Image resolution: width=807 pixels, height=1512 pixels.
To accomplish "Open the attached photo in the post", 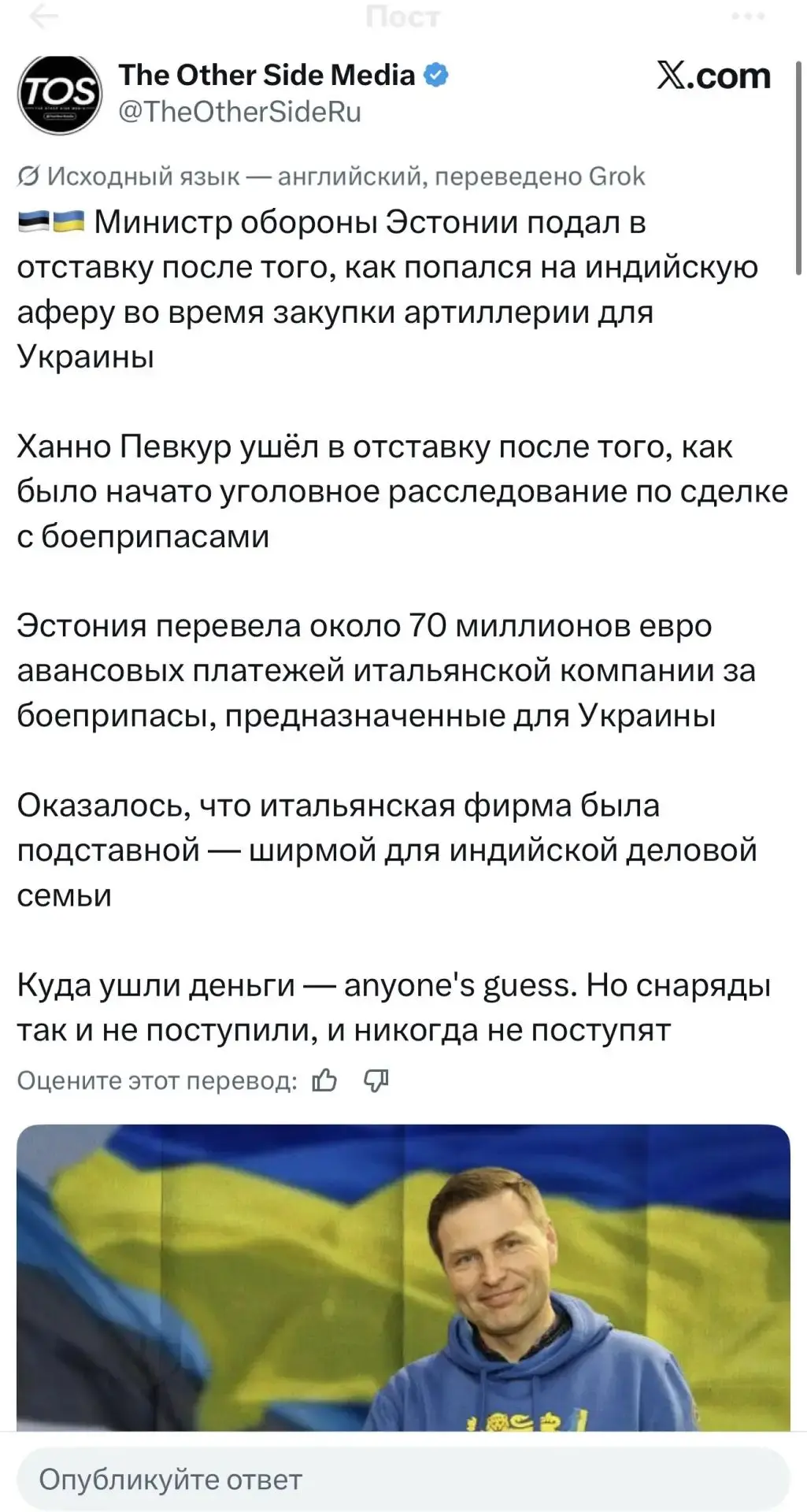I will pyautogui.click(x=403, y=1277).
